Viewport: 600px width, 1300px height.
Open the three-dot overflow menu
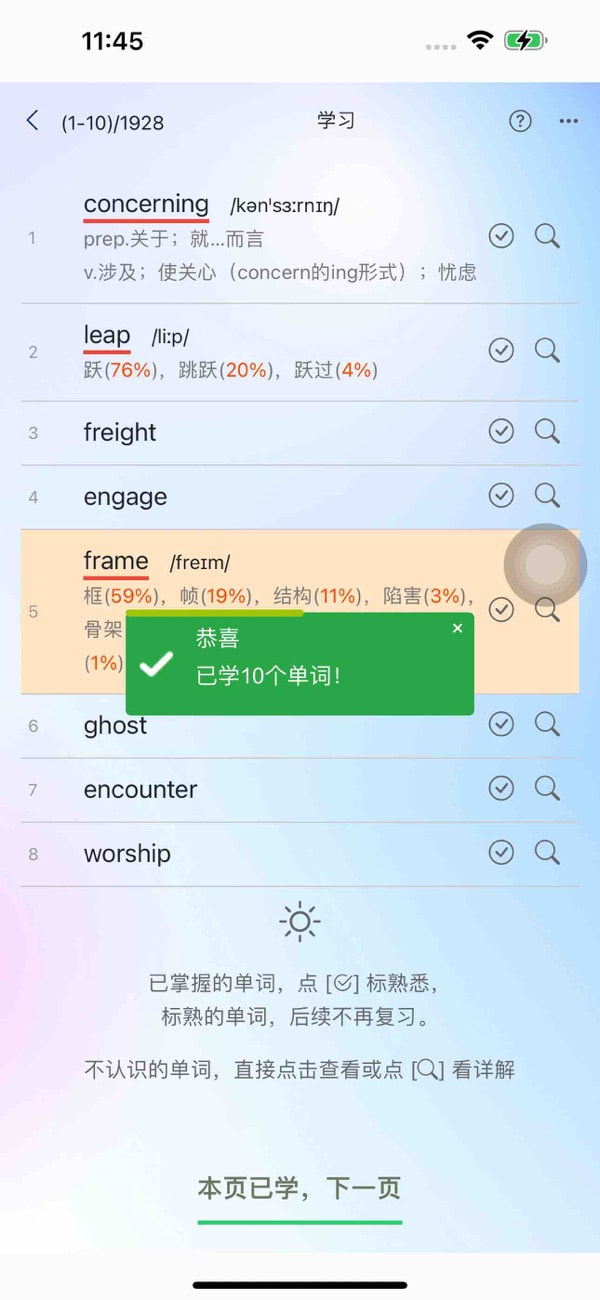tap(569, 121)
